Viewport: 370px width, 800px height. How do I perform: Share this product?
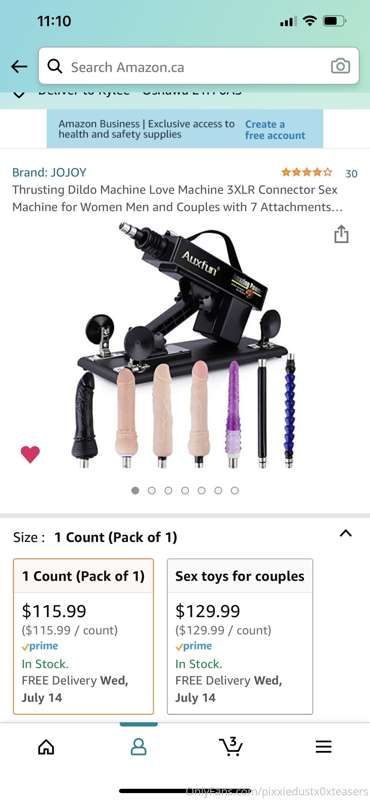(341, 235)
